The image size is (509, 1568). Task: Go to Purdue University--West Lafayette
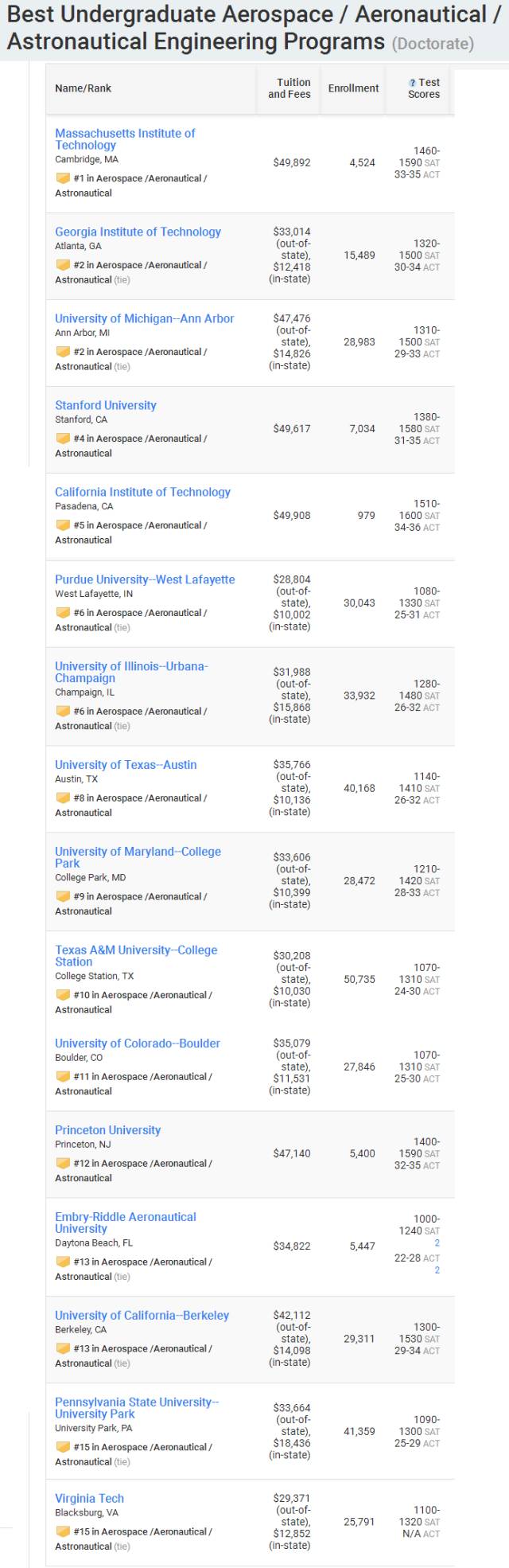[x=145, y=579]
